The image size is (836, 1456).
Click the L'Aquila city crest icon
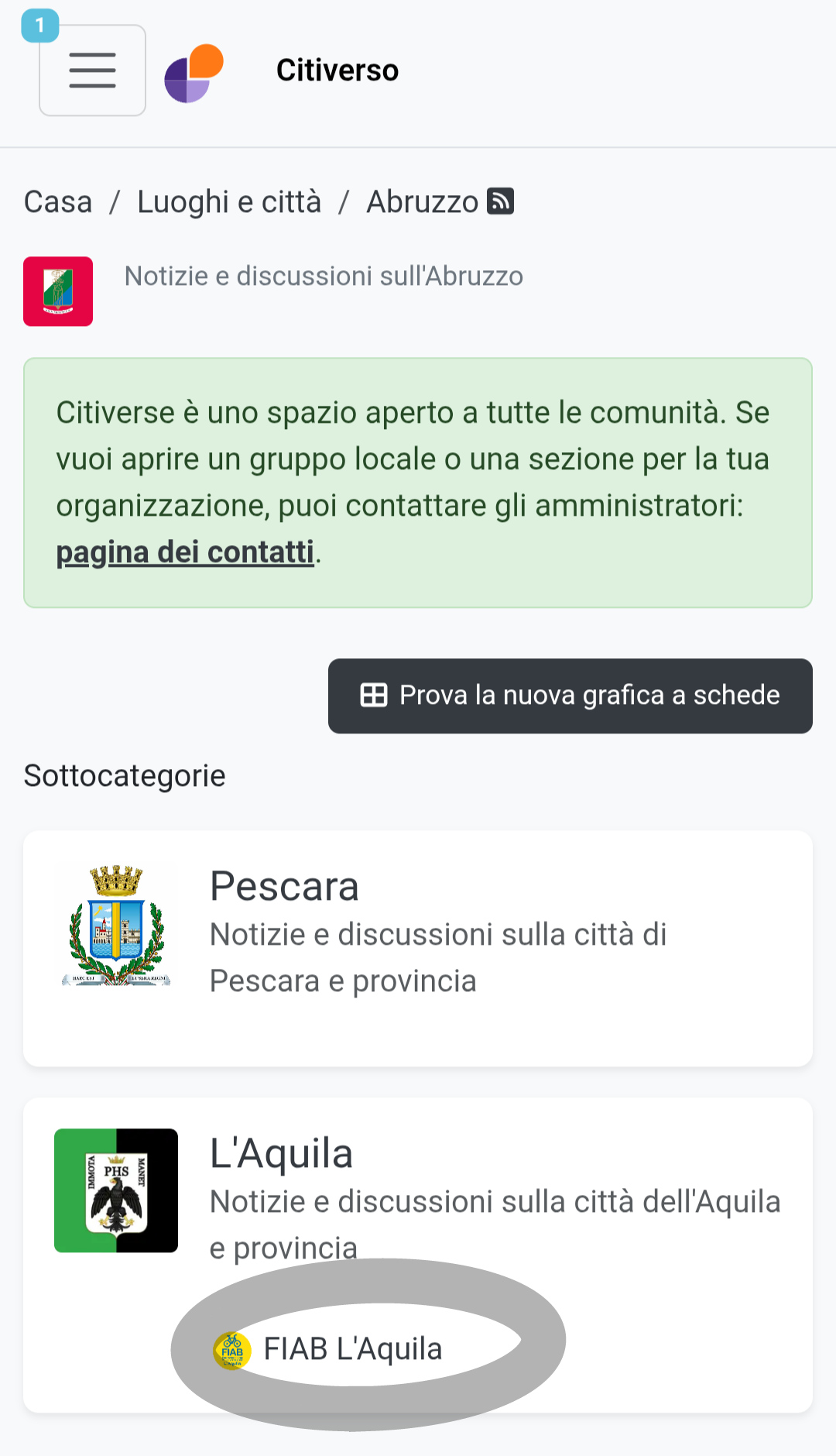click(115, 1190)
